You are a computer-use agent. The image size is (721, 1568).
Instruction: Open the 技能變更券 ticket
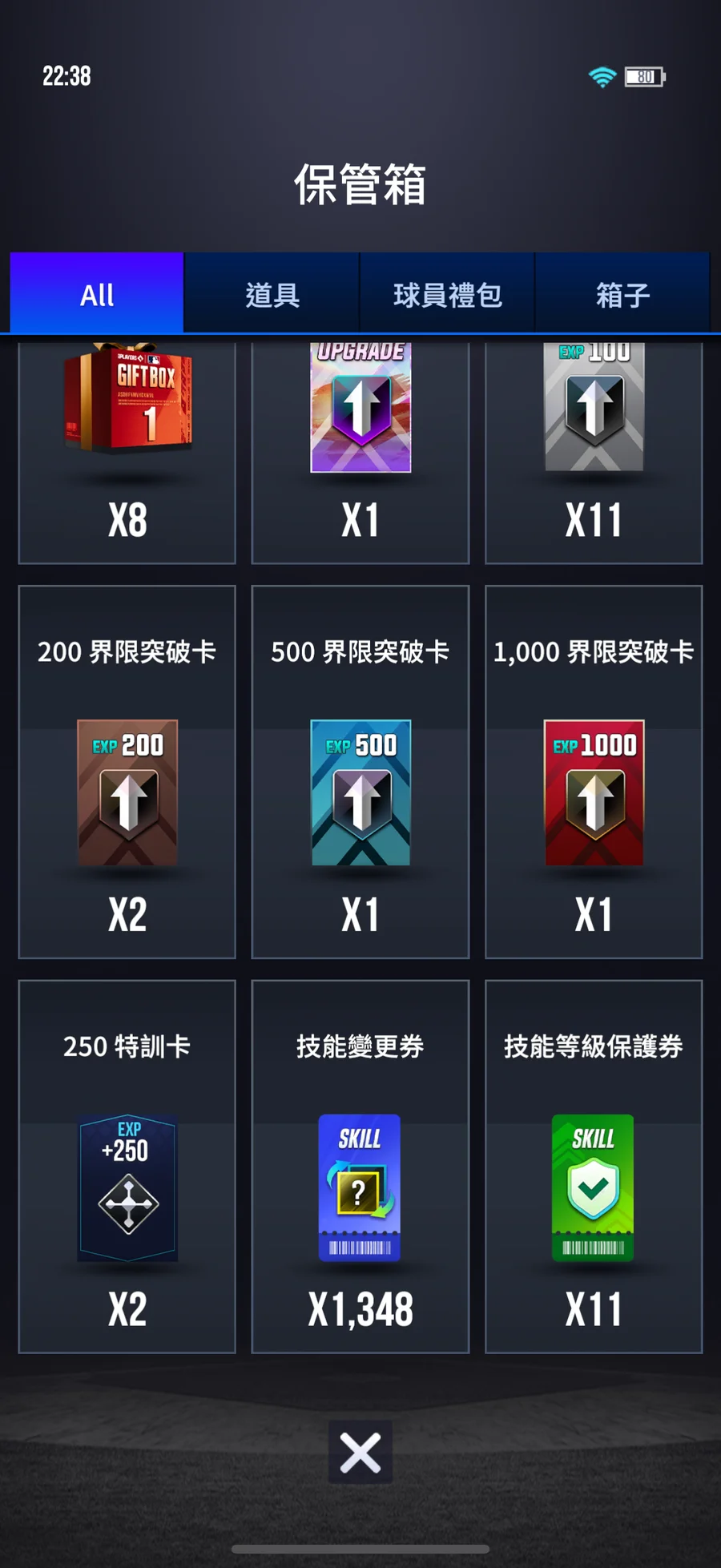(360, 1167)
